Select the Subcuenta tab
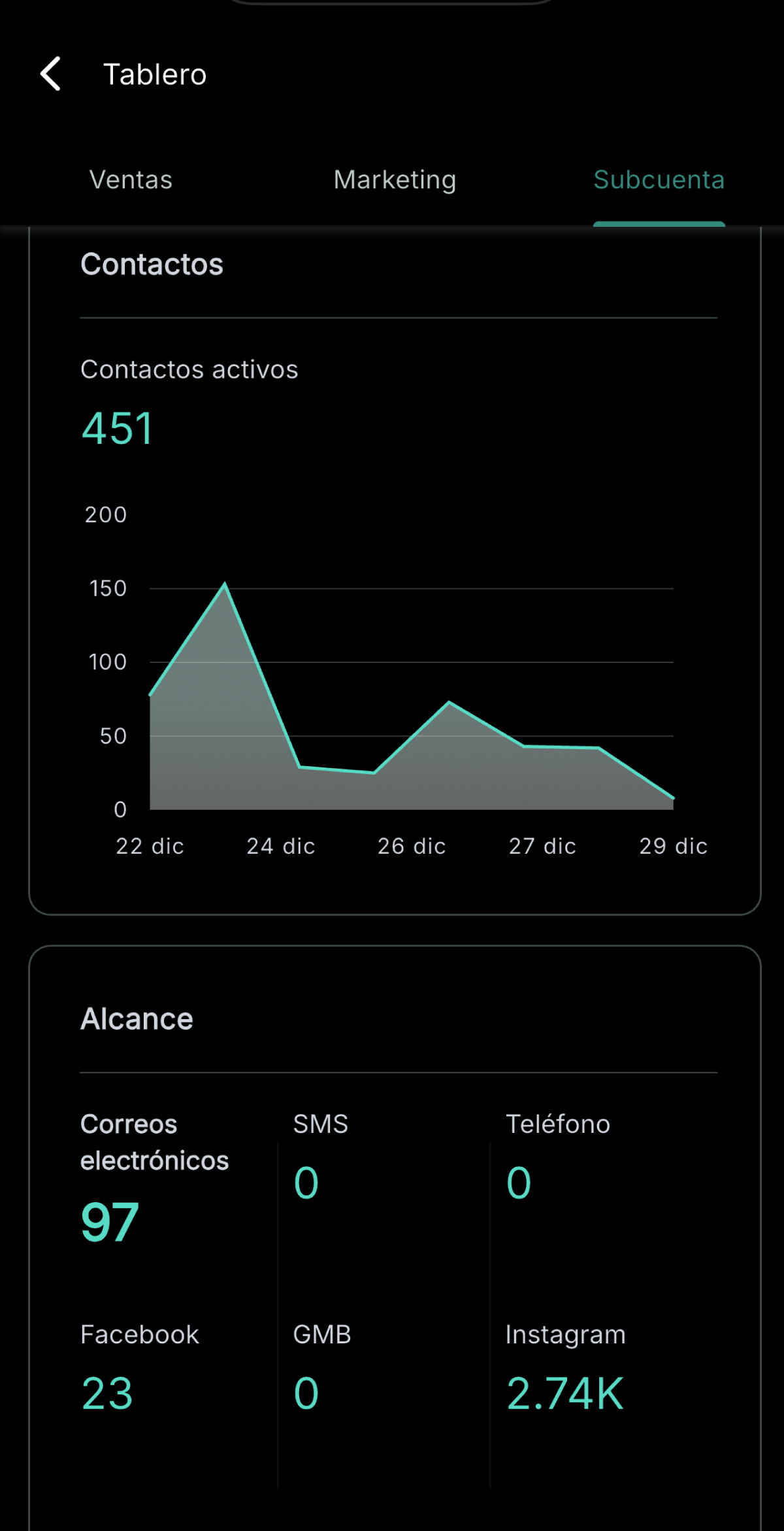This screenshot has width=784, height=1531. click(x=659, y=180)
